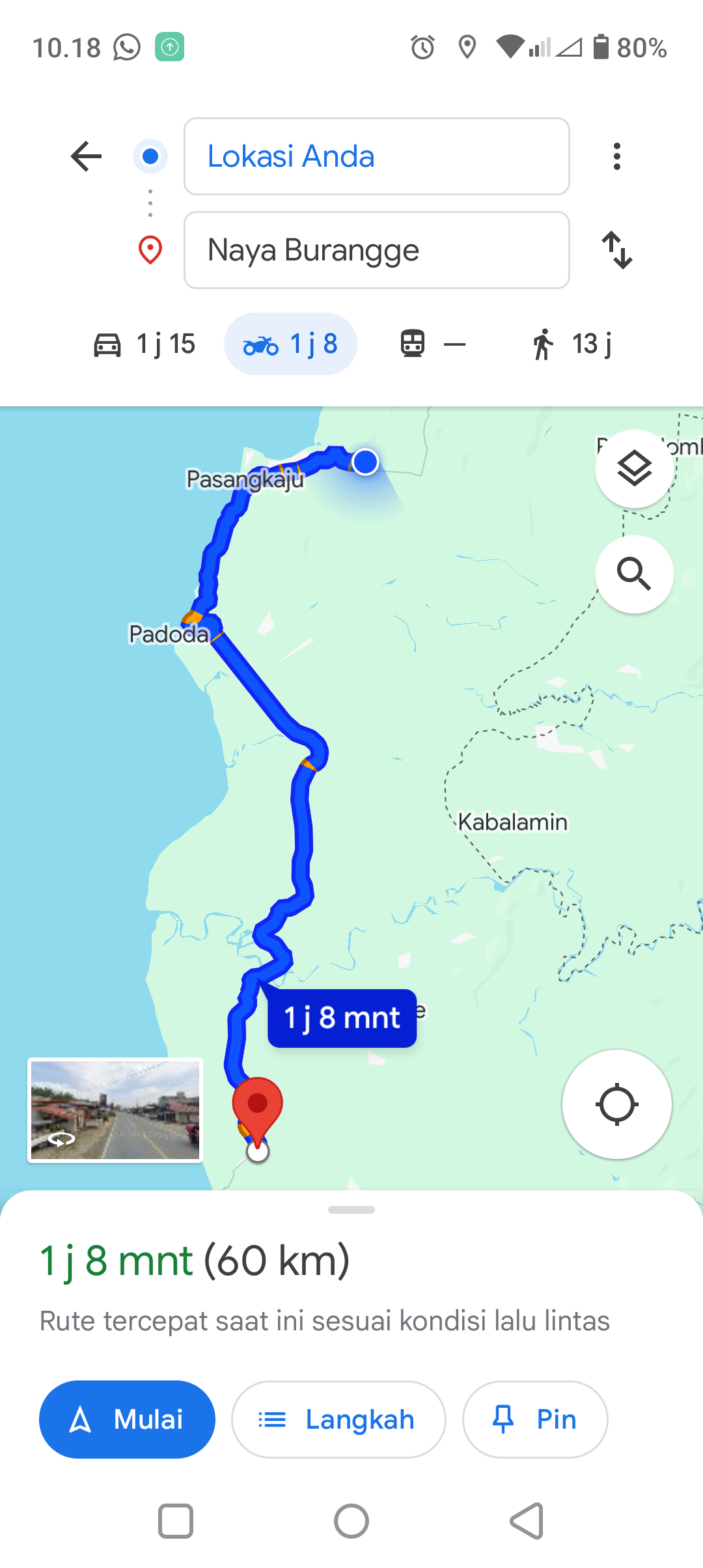
Task: Start navigation with Mulai
Action: [x=127, y=1420]
